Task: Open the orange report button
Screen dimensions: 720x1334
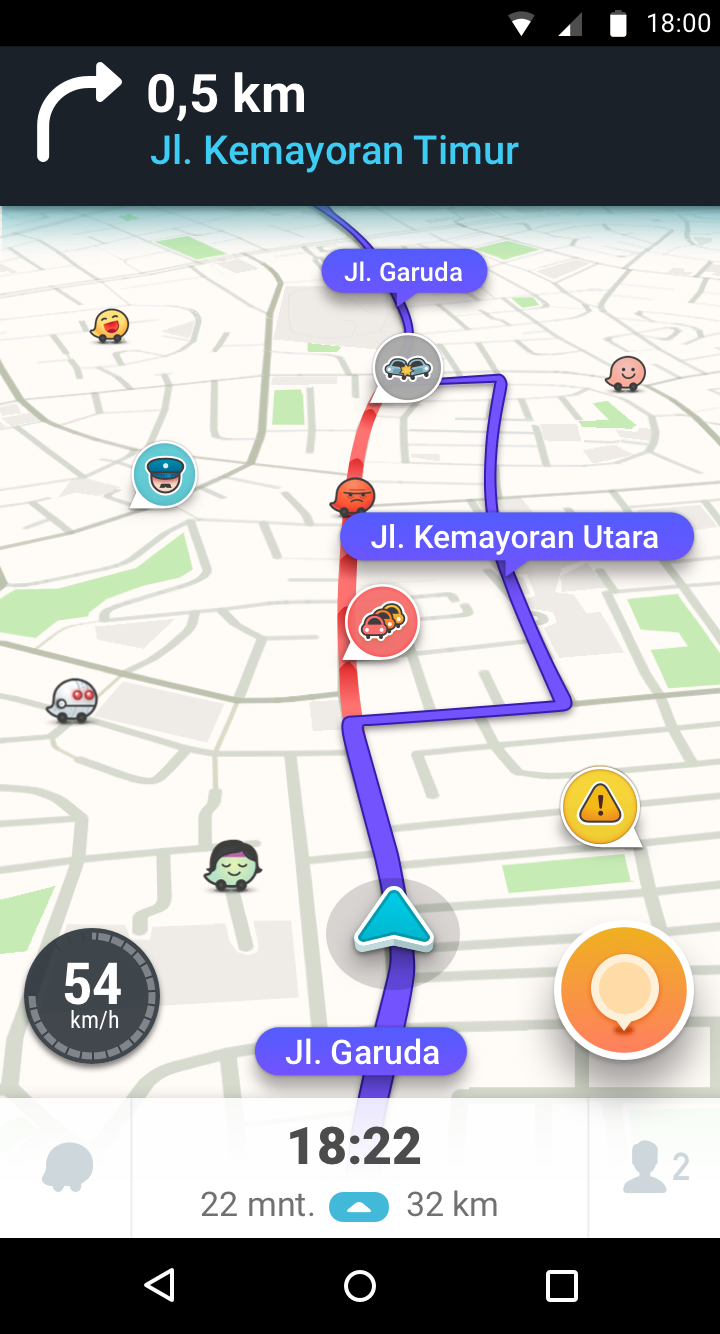Action: 624,990
